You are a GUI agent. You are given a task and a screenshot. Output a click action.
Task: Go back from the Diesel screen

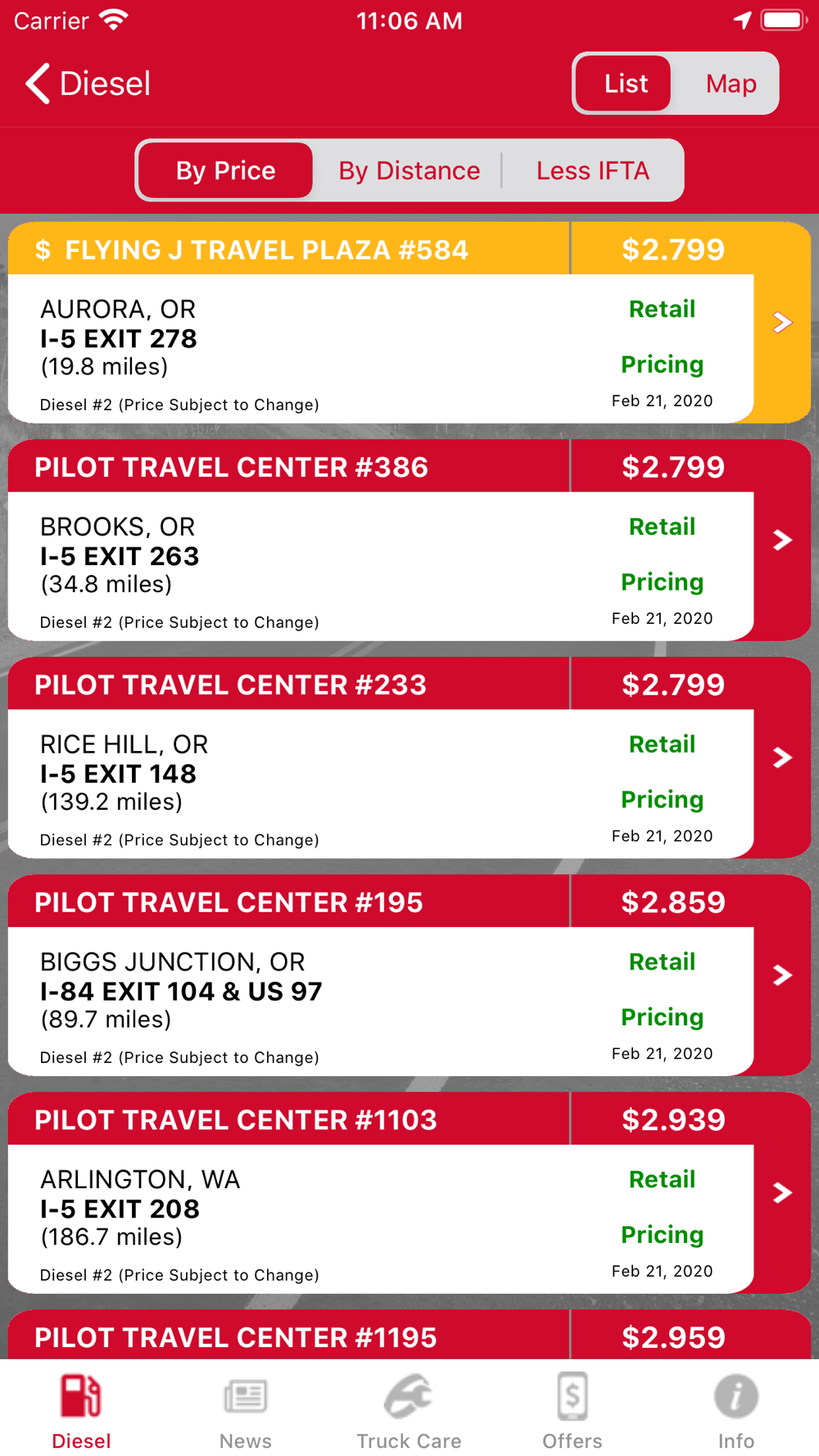tap(88, 84)
